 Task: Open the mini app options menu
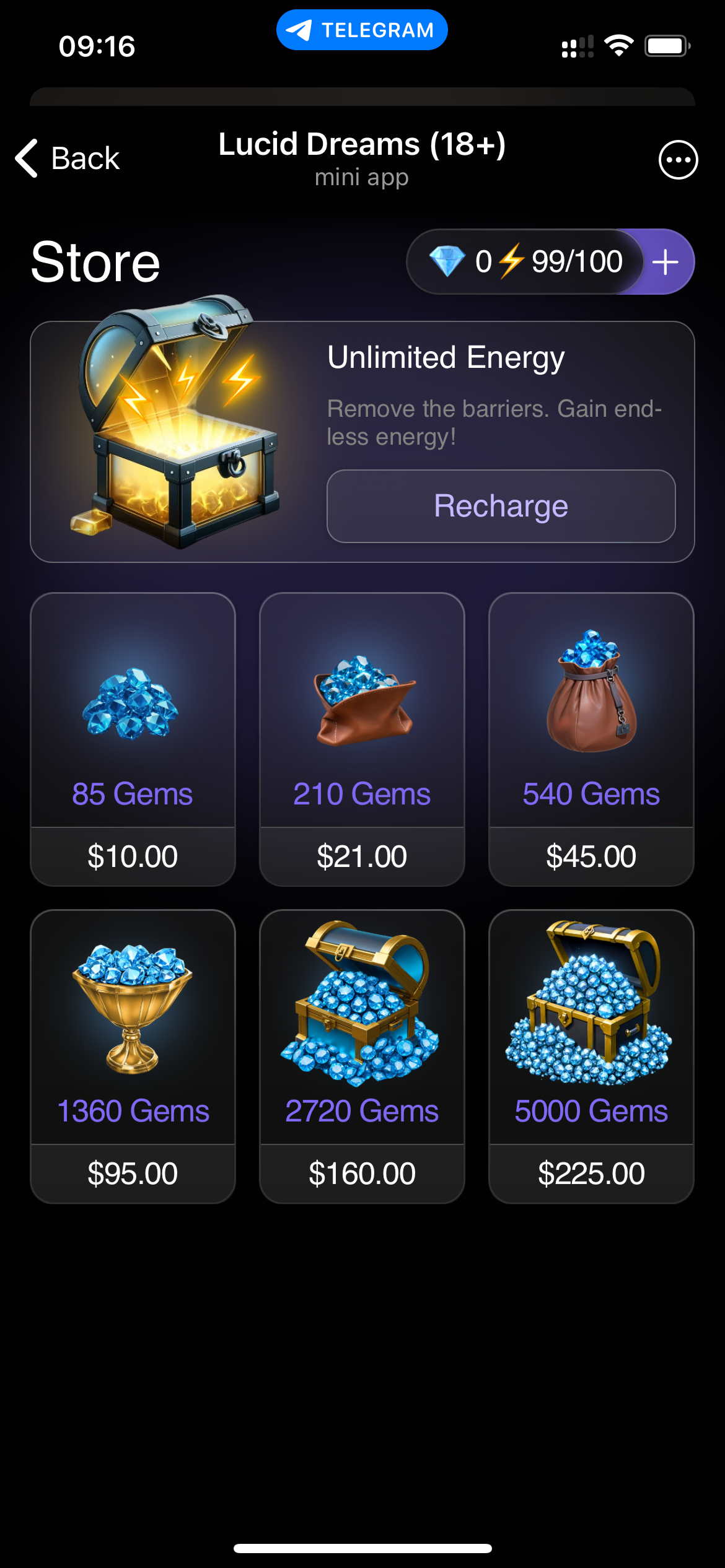coord(678,160)
